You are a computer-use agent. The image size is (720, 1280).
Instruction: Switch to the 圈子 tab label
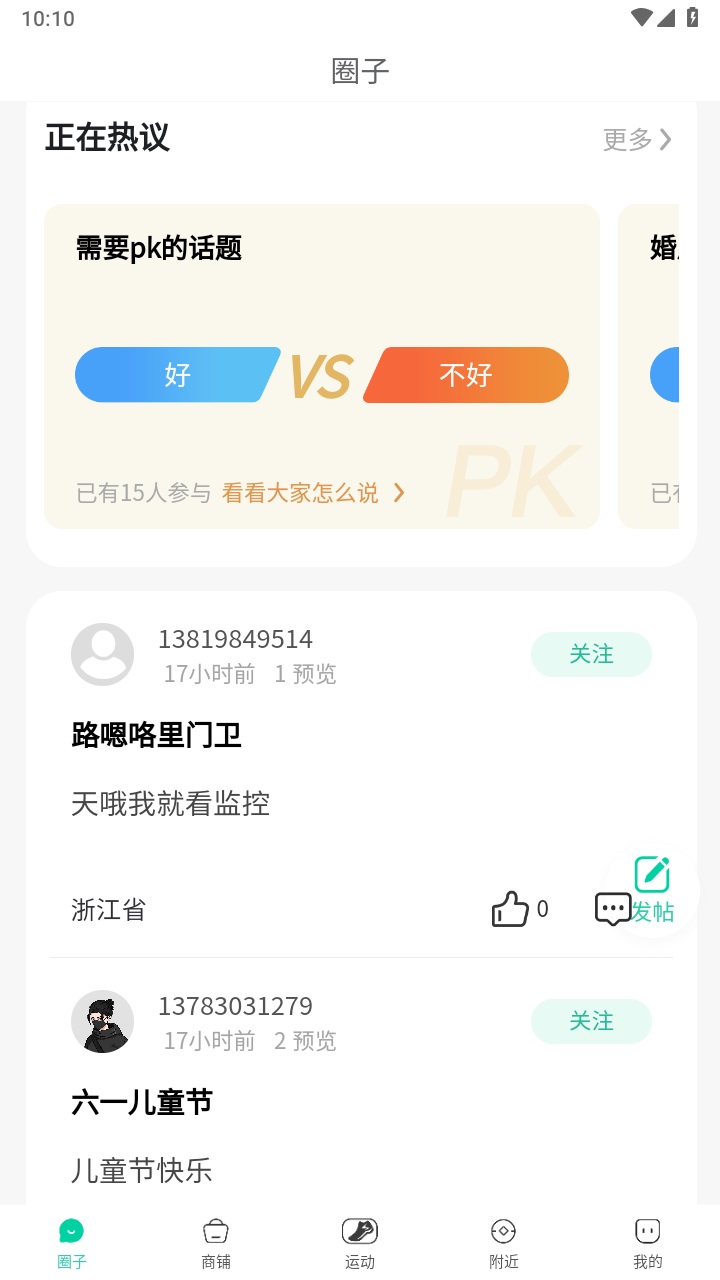coord(72,1263)
